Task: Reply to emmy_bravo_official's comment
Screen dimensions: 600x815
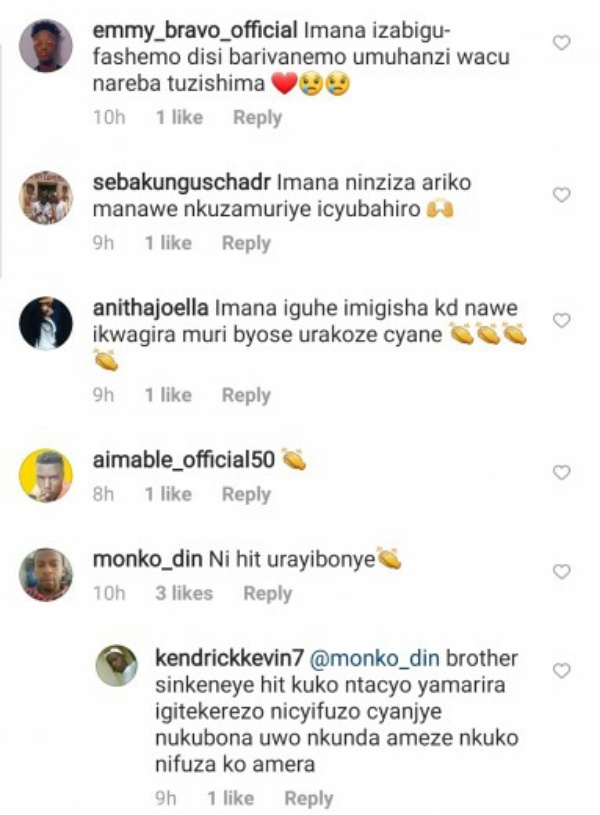Action: [257, 117]
